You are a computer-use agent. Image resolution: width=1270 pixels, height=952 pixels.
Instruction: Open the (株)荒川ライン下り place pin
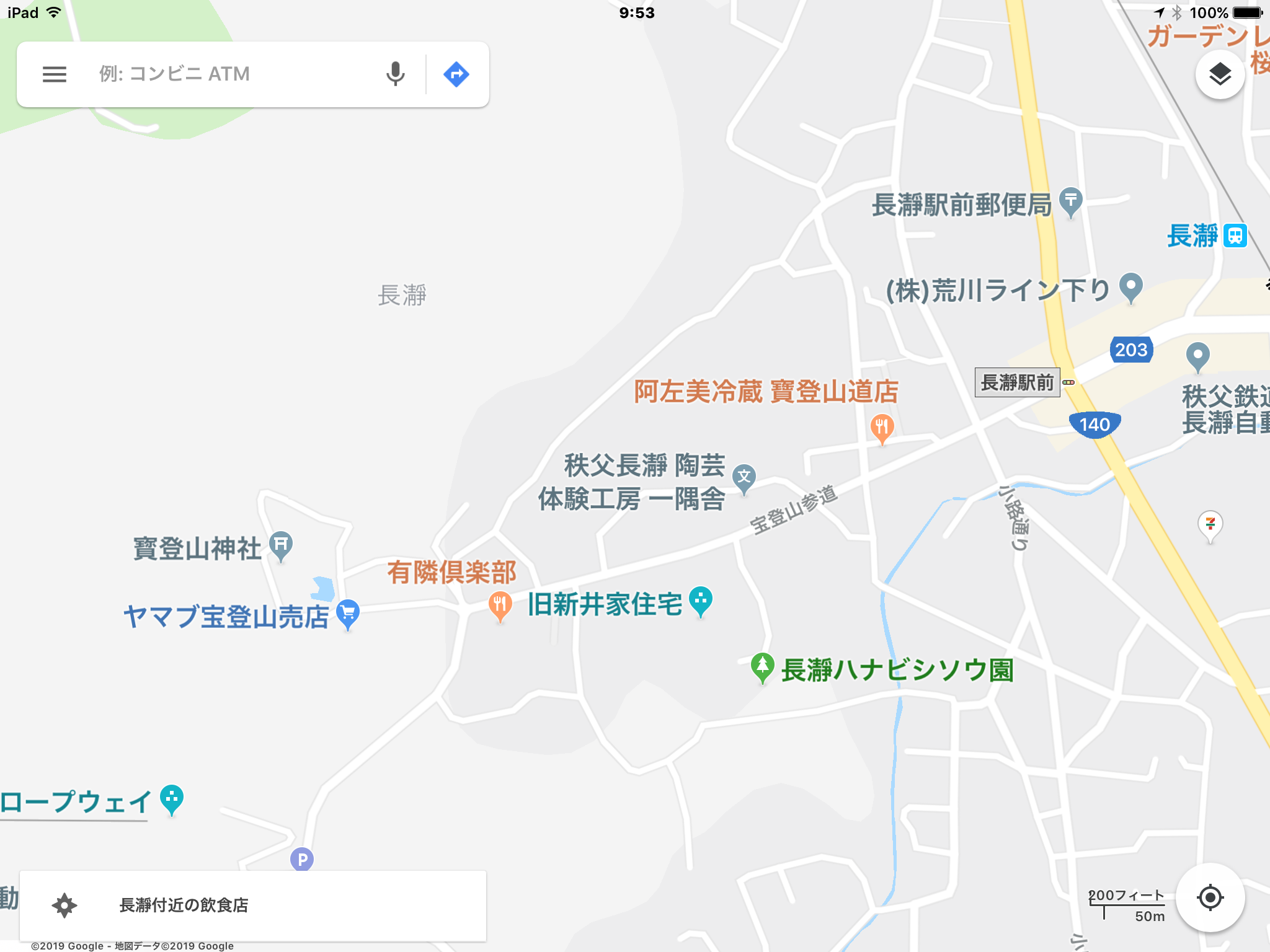1130,286
